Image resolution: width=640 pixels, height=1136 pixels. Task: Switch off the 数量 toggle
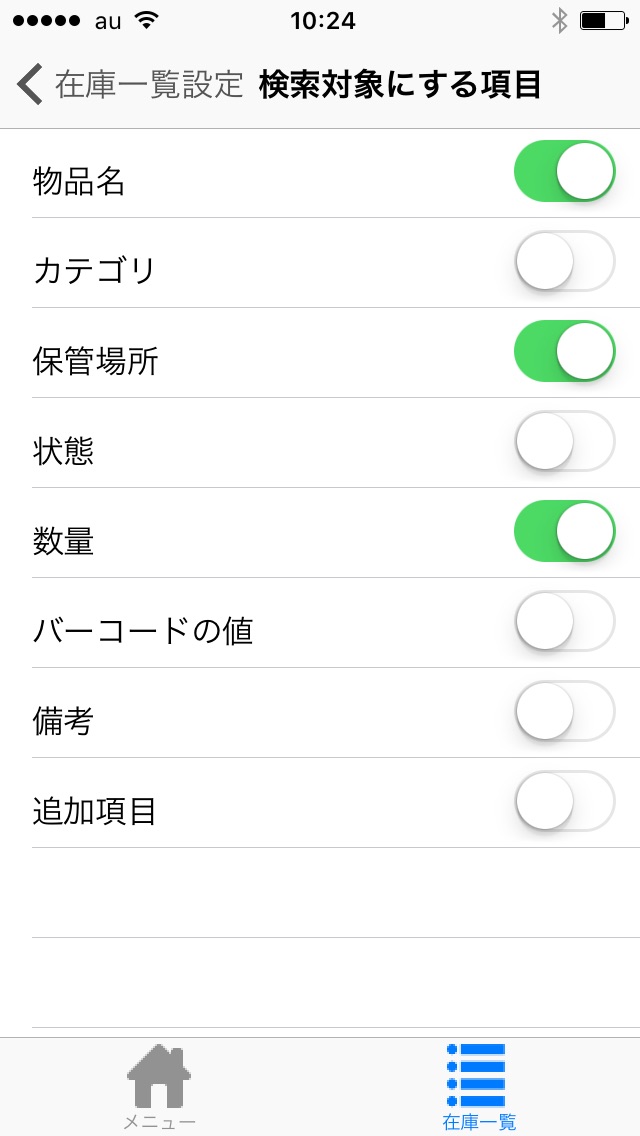565,532
